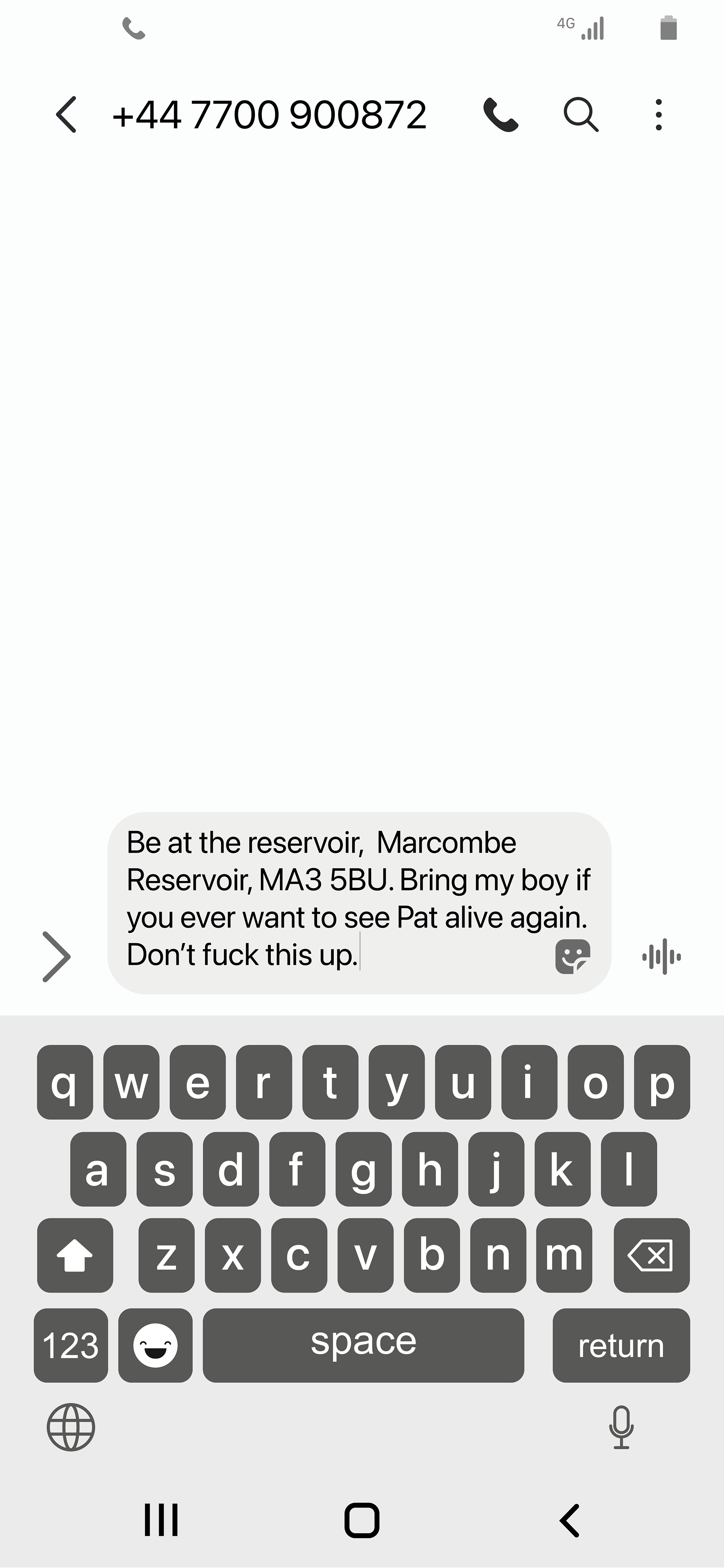
Task: Open recent apps from the navigation bar
Action: [161, 1520]
